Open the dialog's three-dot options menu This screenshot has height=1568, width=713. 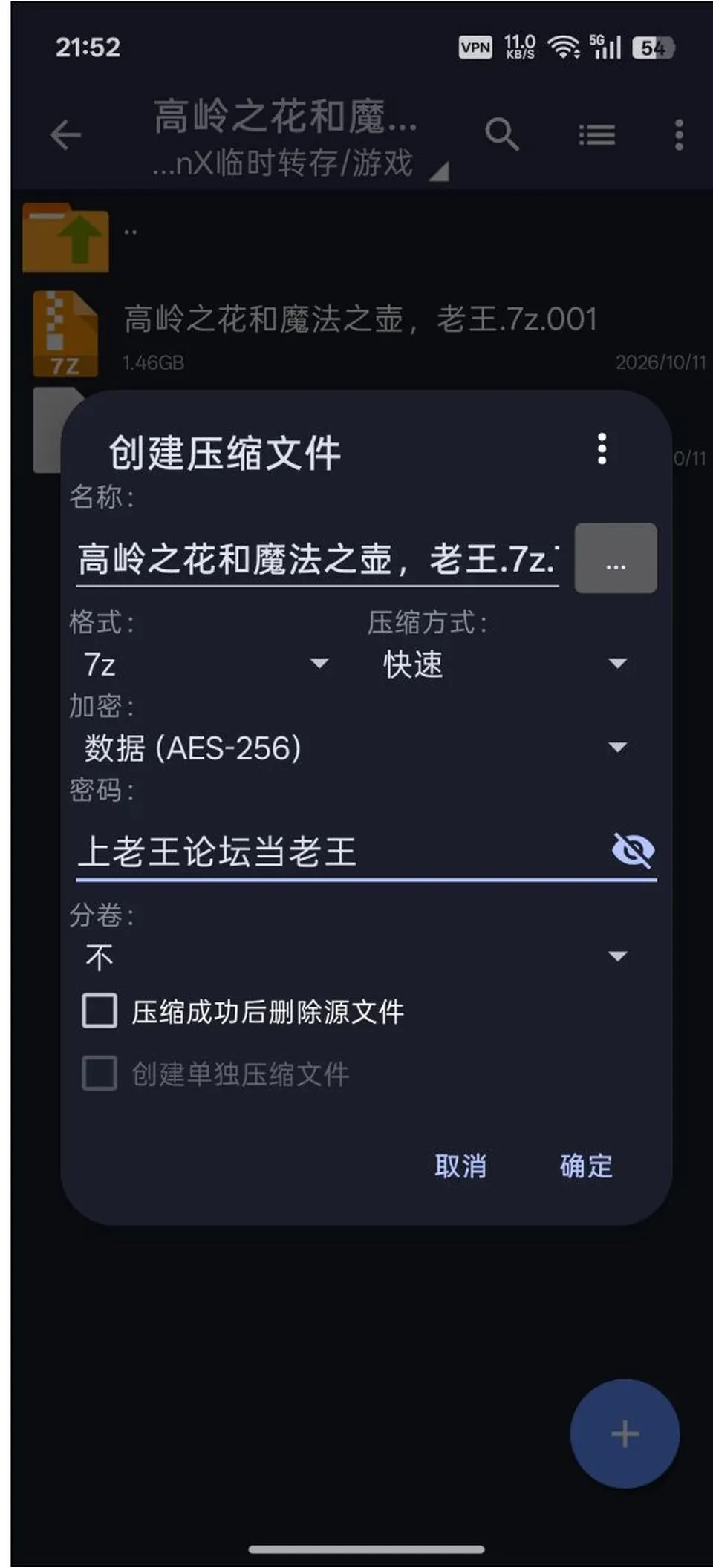pos(602,449)
